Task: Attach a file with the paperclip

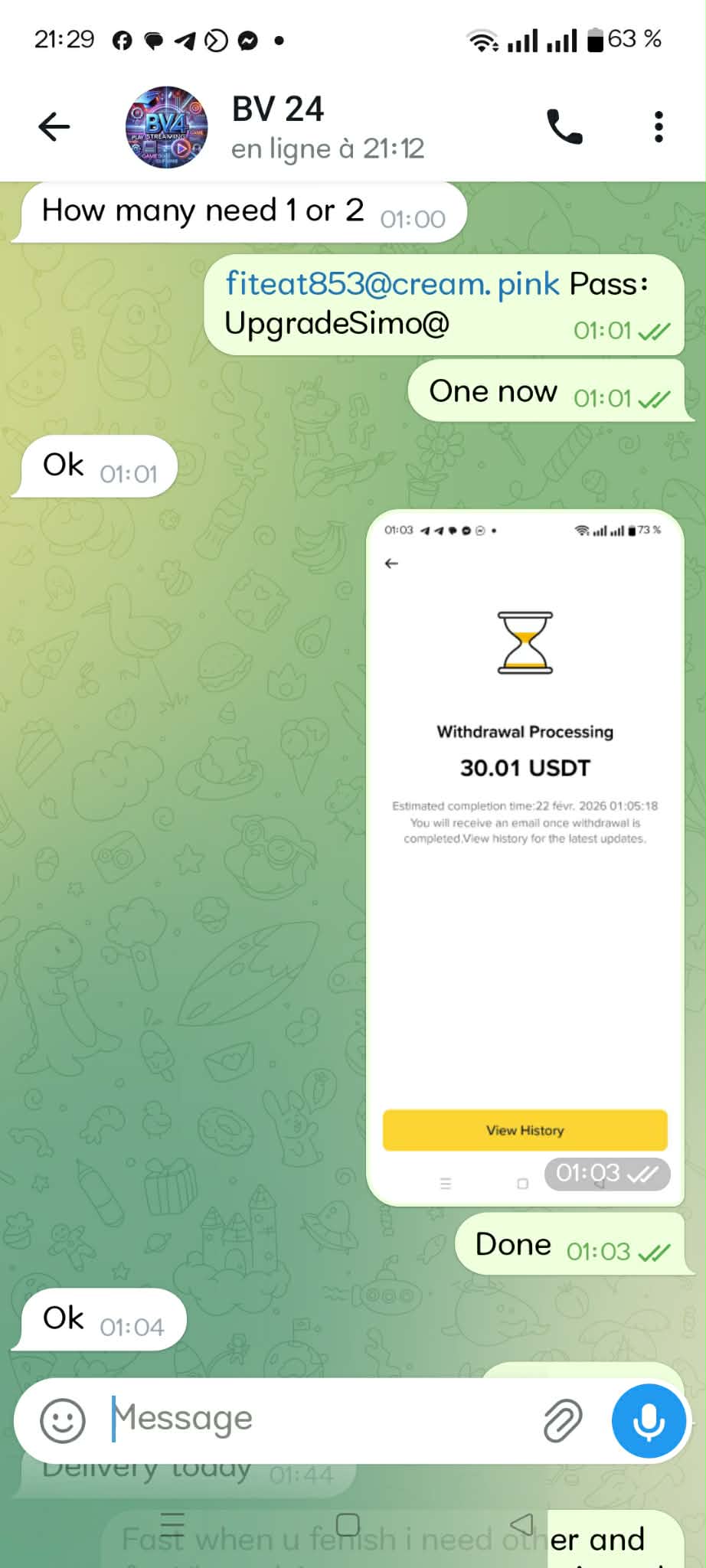Action: click(x=563, y=1420)
